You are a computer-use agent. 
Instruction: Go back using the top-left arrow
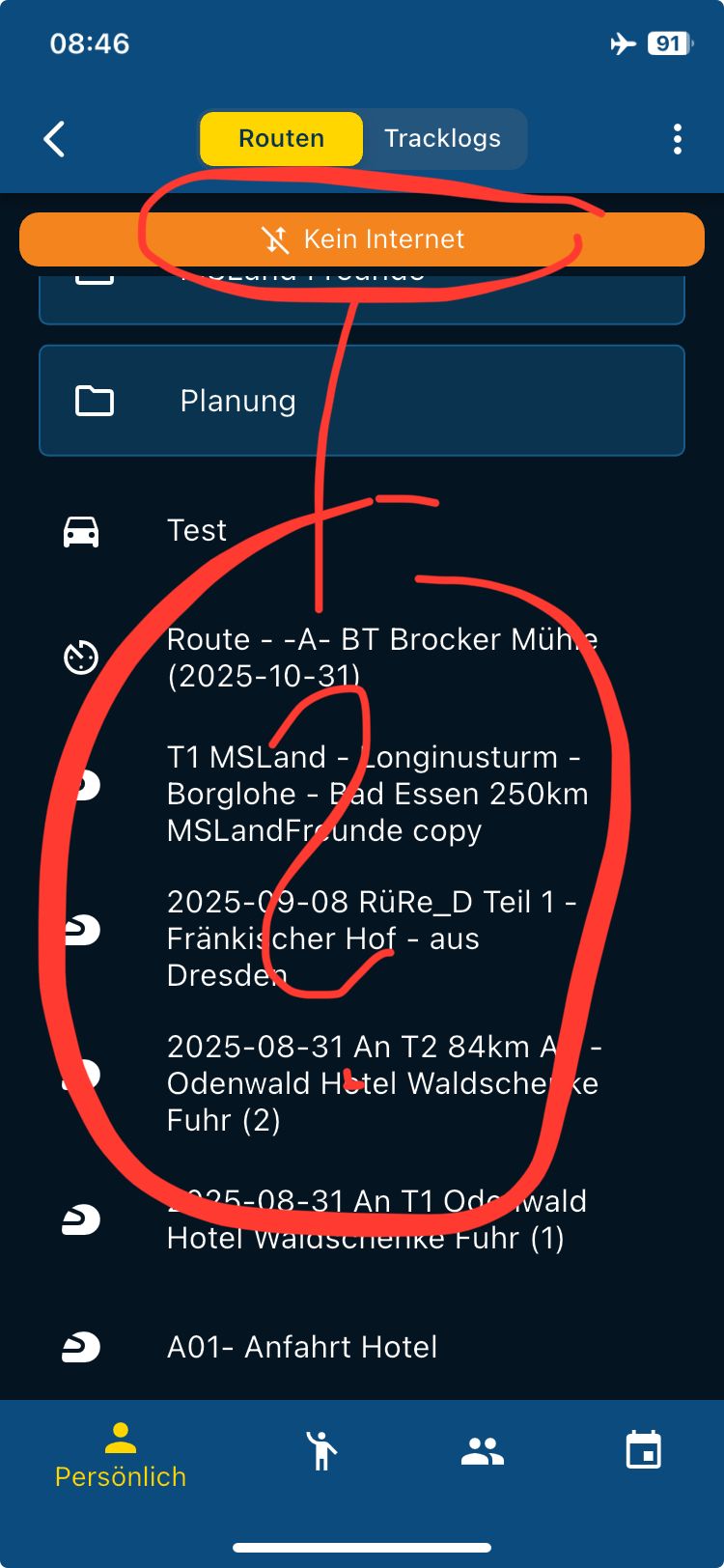point(55,139)
